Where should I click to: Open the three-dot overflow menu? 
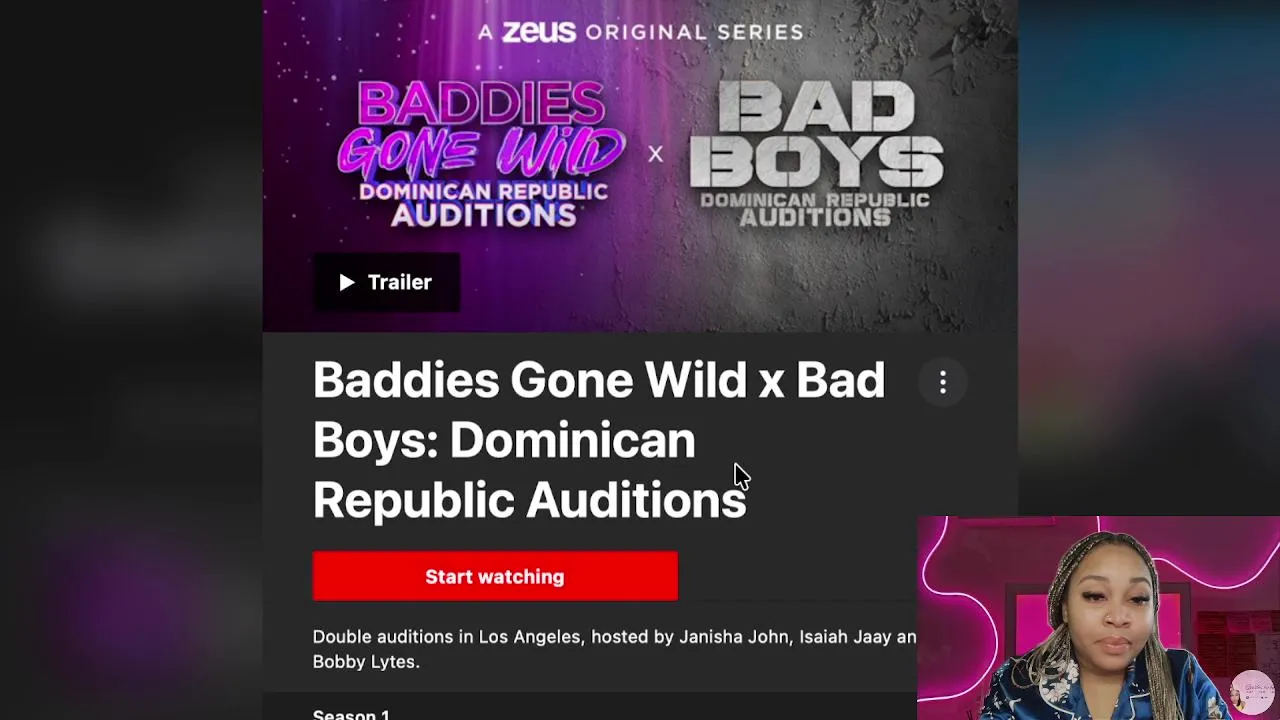(x=942, y=382)
